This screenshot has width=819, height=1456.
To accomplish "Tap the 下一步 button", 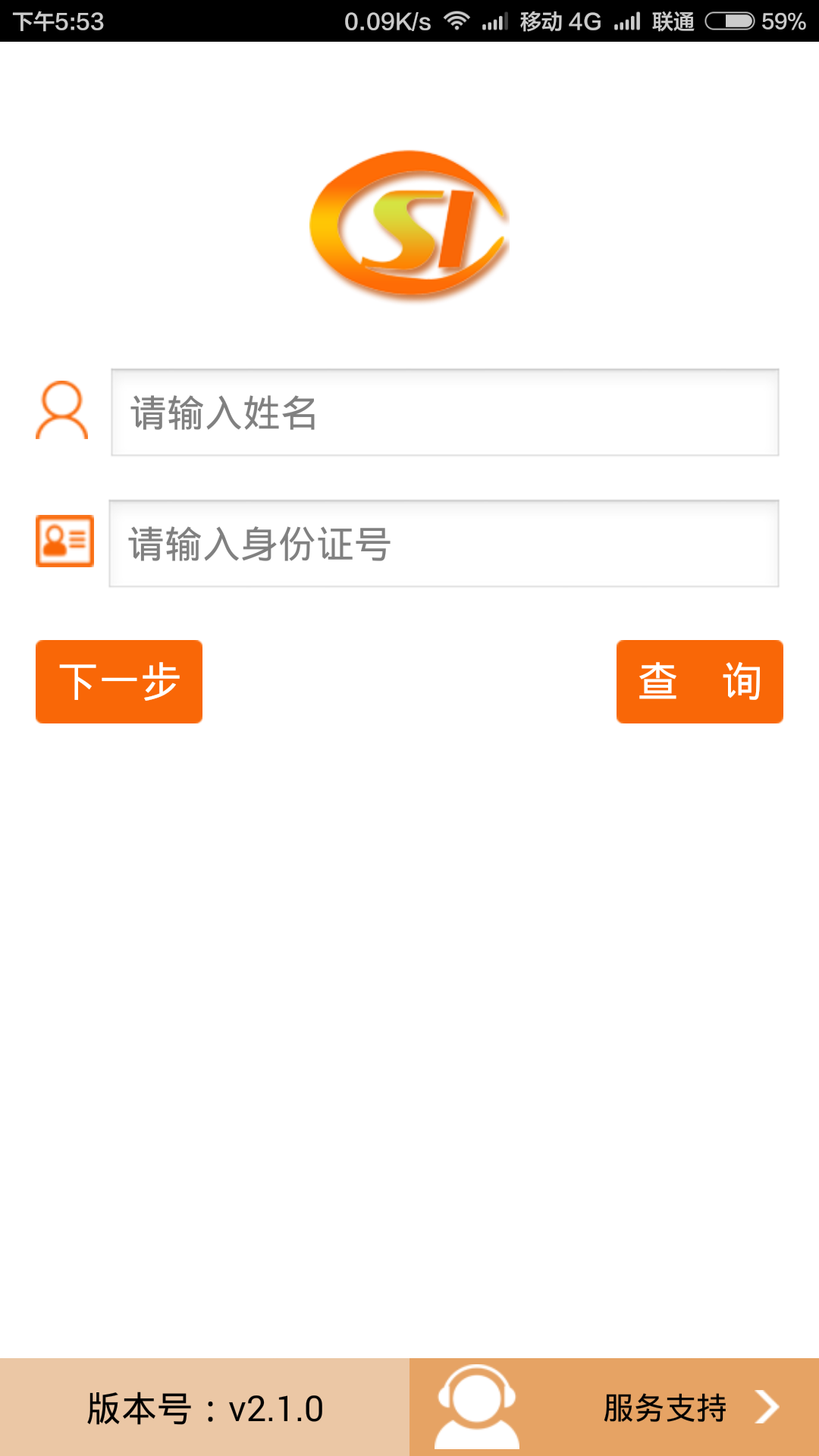I will click(119, 682).
